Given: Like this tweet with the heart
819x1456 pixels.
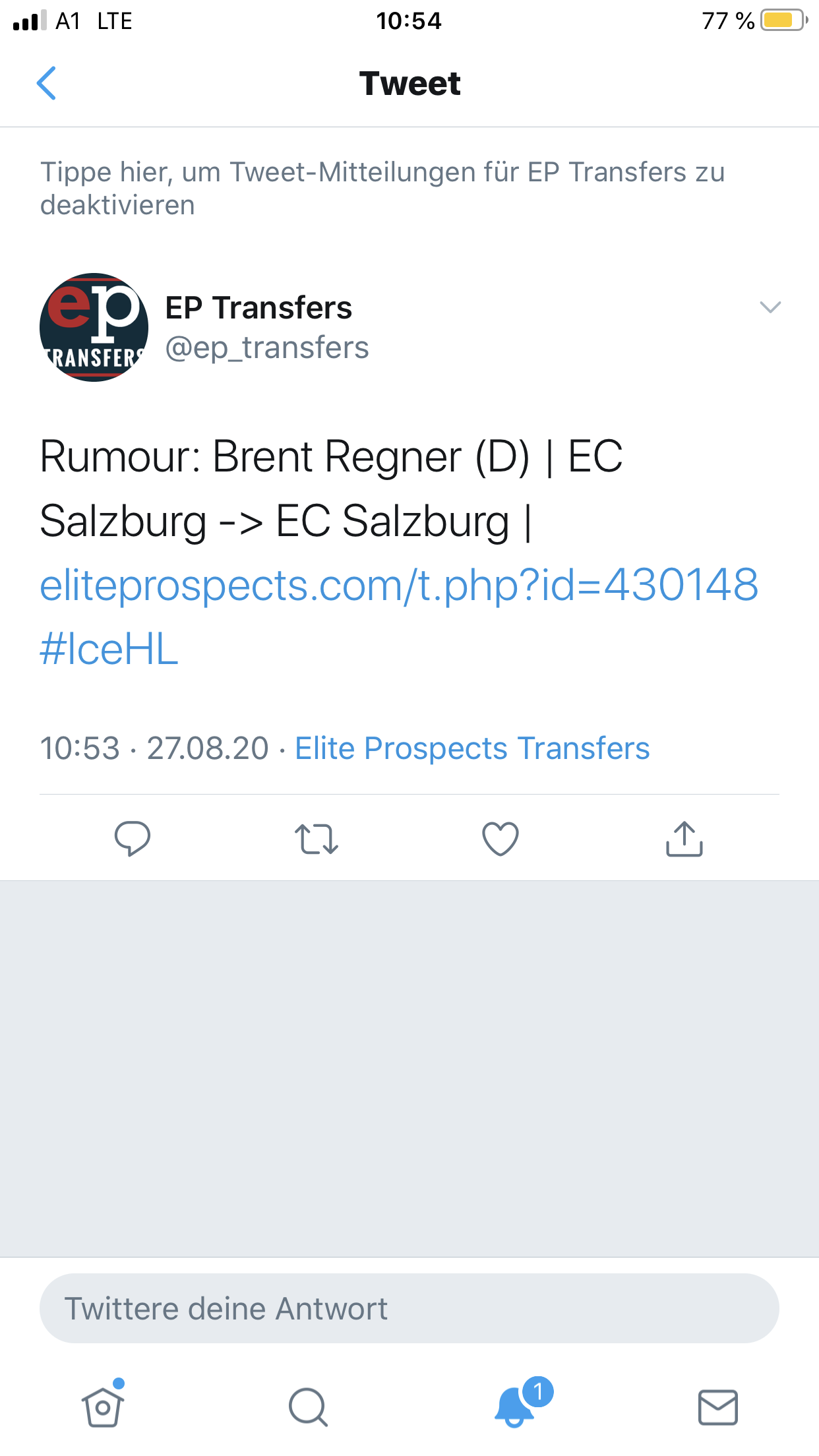Looking at the screenshot, I should 501,839.
